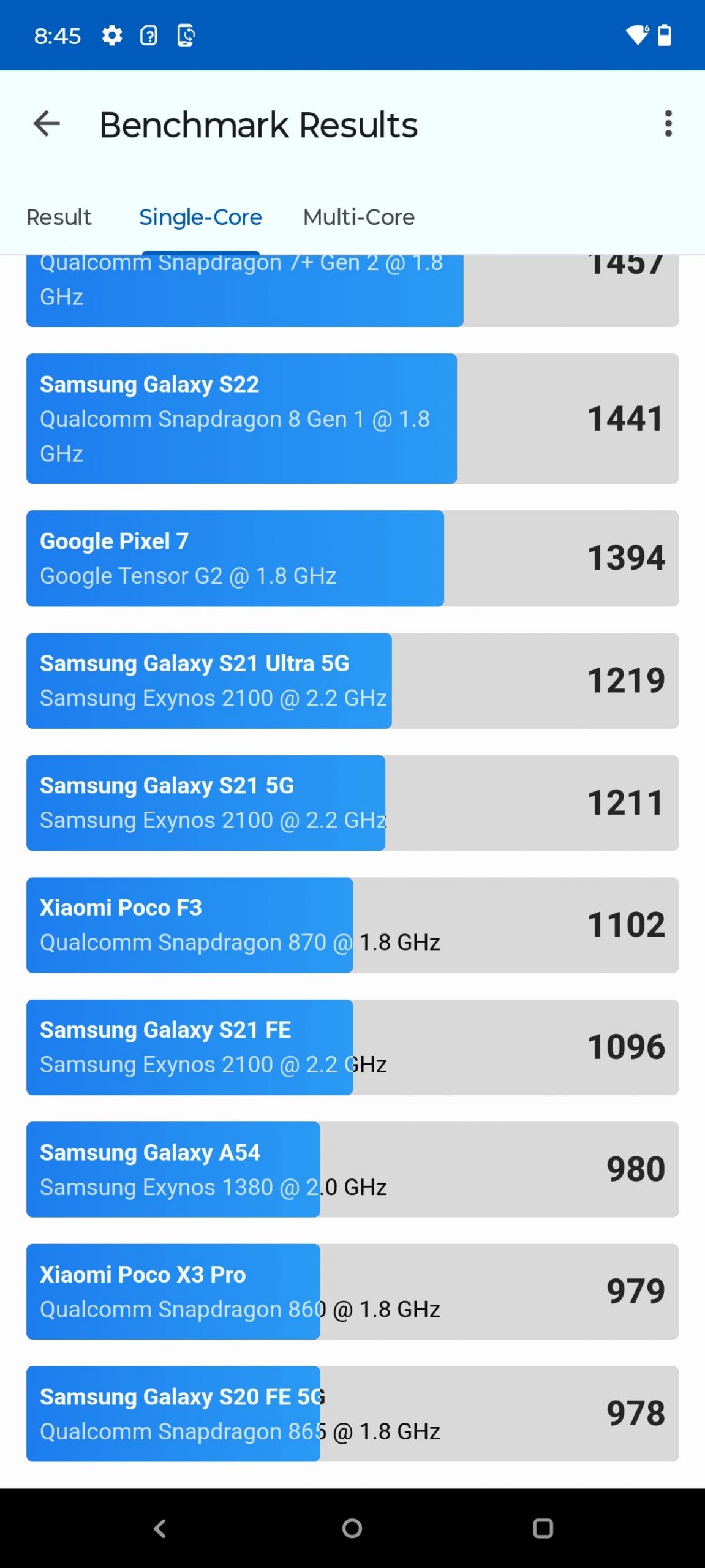Screen dimensions: 705x1568
Task: Open recent apps from navigation bar
Action: [543, 1529]
